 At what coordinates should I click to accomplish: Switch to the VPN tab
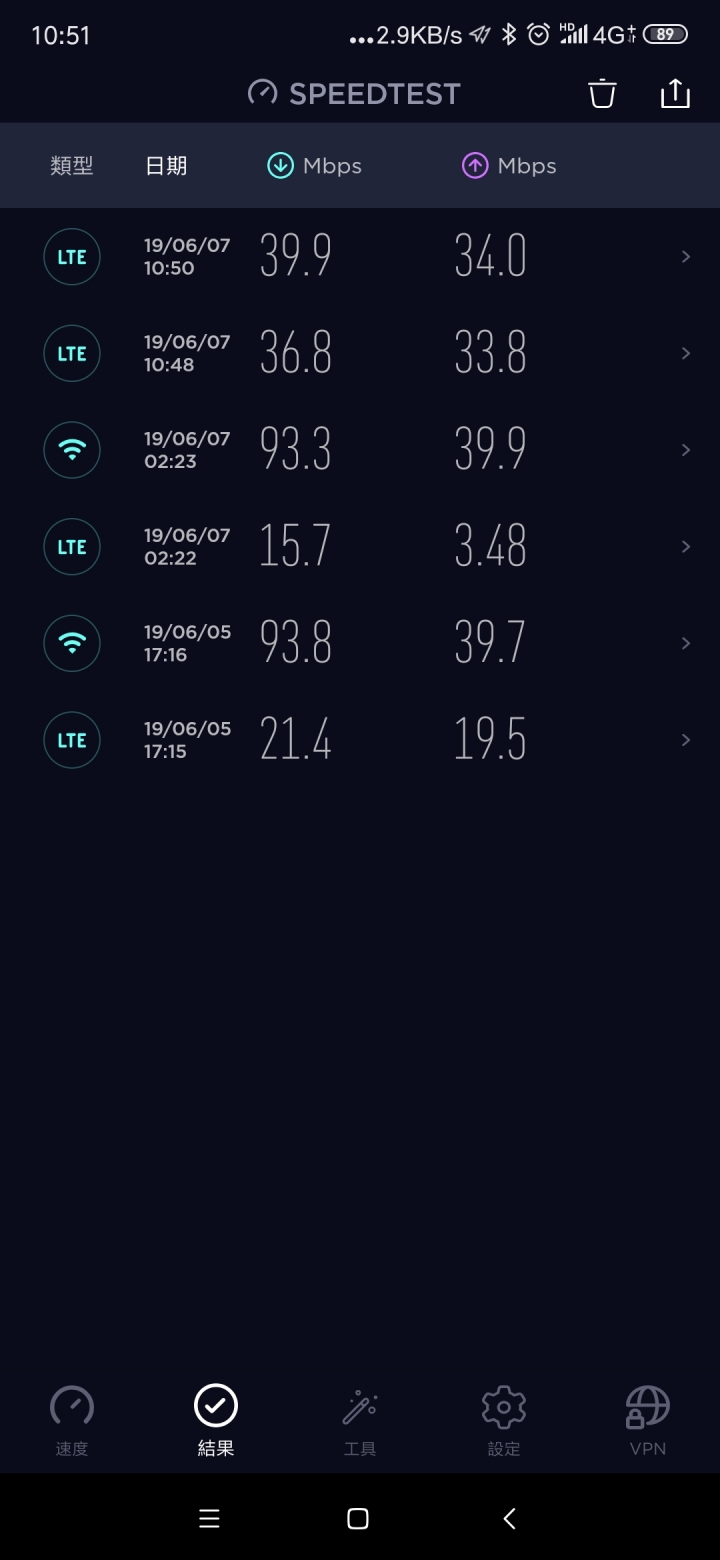(648, 1420)
